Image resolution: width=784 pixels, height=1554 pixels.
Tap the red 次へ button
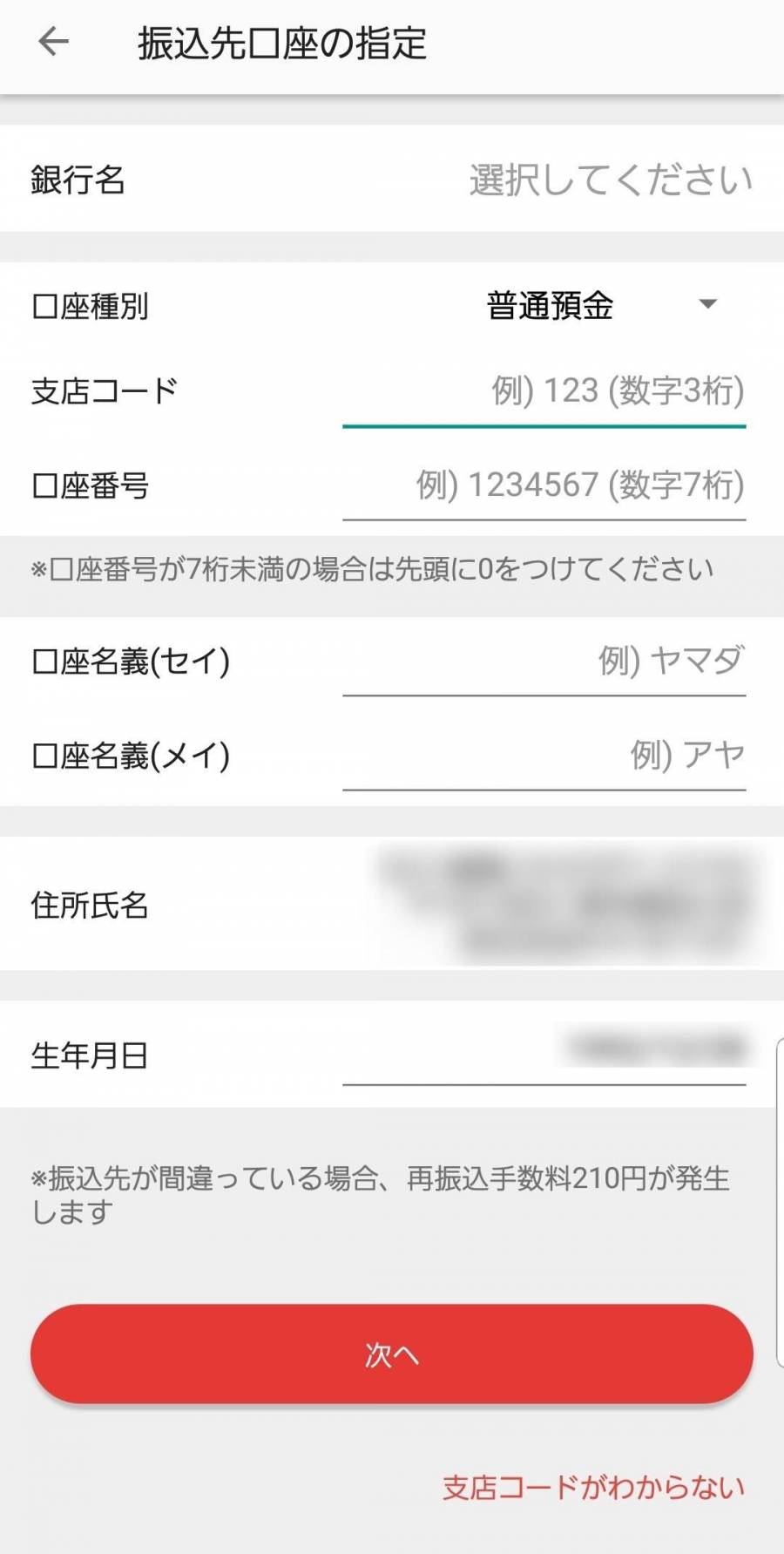click(392, 1354)
